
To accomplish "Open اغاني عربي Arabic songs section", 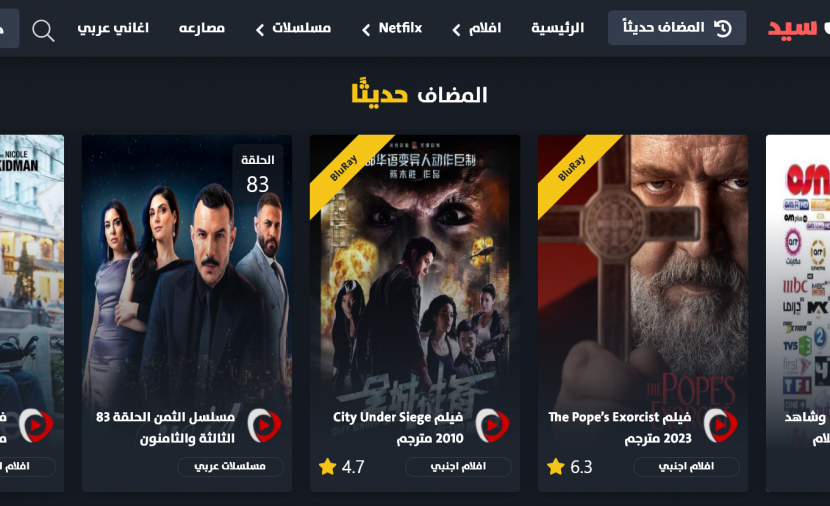I will pyautogui.click(x=113, y=28).
